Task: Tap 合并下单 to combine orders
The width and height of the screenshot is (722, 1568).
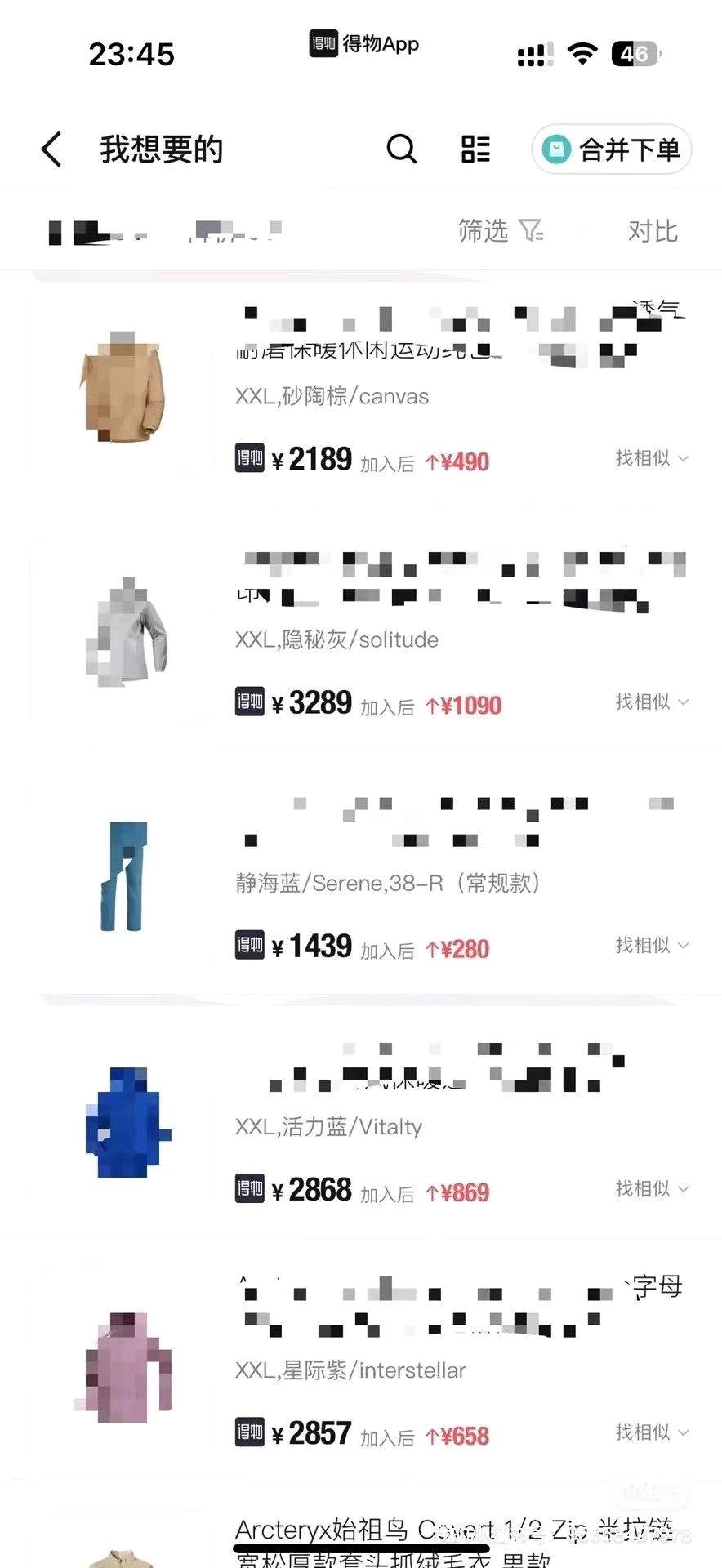Action: click(x=612, y=149)
